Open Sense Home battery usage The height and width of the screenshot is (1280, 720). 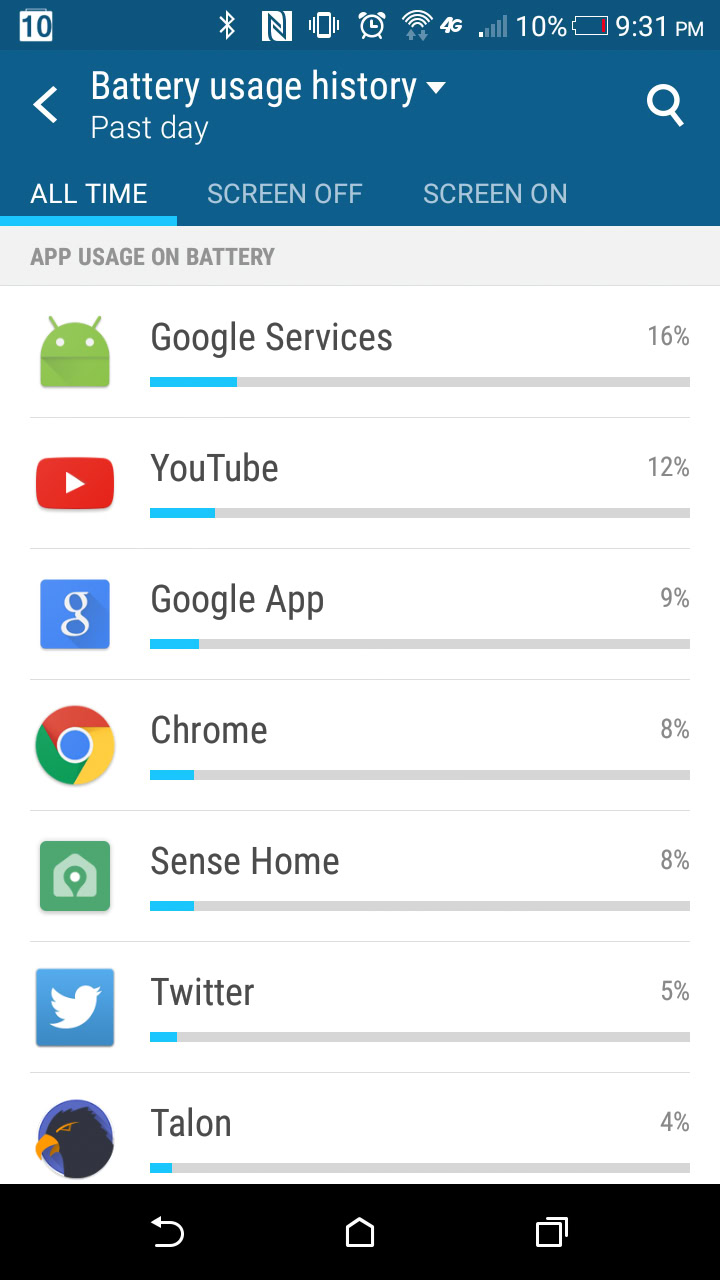(x=360, y=876)
